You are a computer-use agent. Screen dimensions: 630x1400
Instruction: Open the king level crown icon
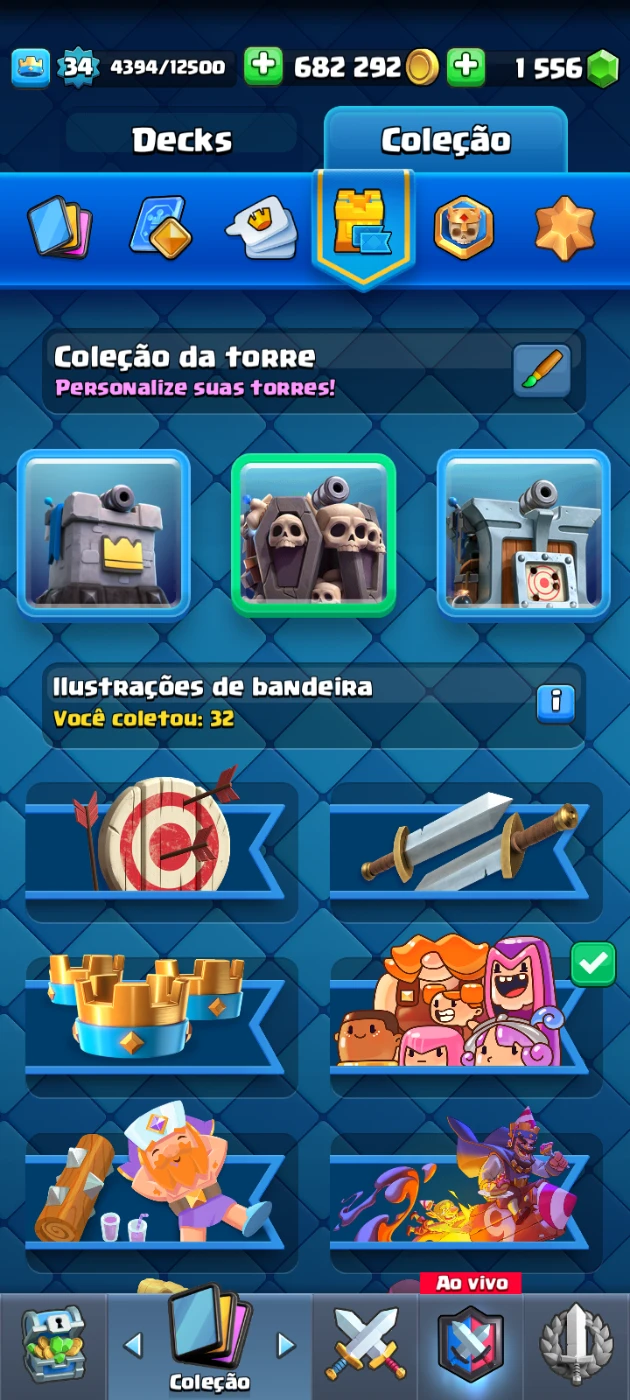(30, 67)
